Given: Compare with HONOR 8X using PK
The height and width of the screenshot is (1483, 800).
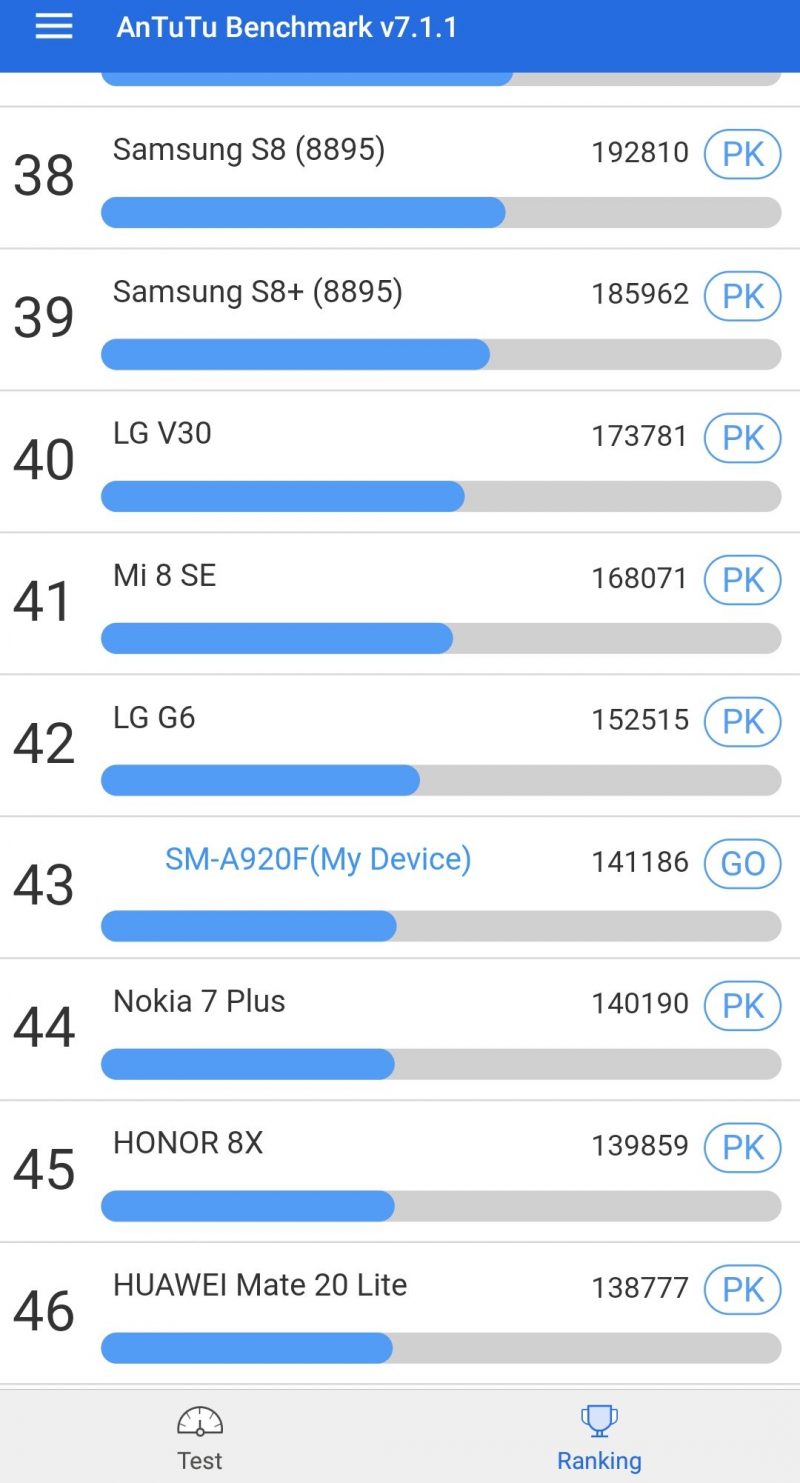Looking at the screenshot, I should (742, 1148).
